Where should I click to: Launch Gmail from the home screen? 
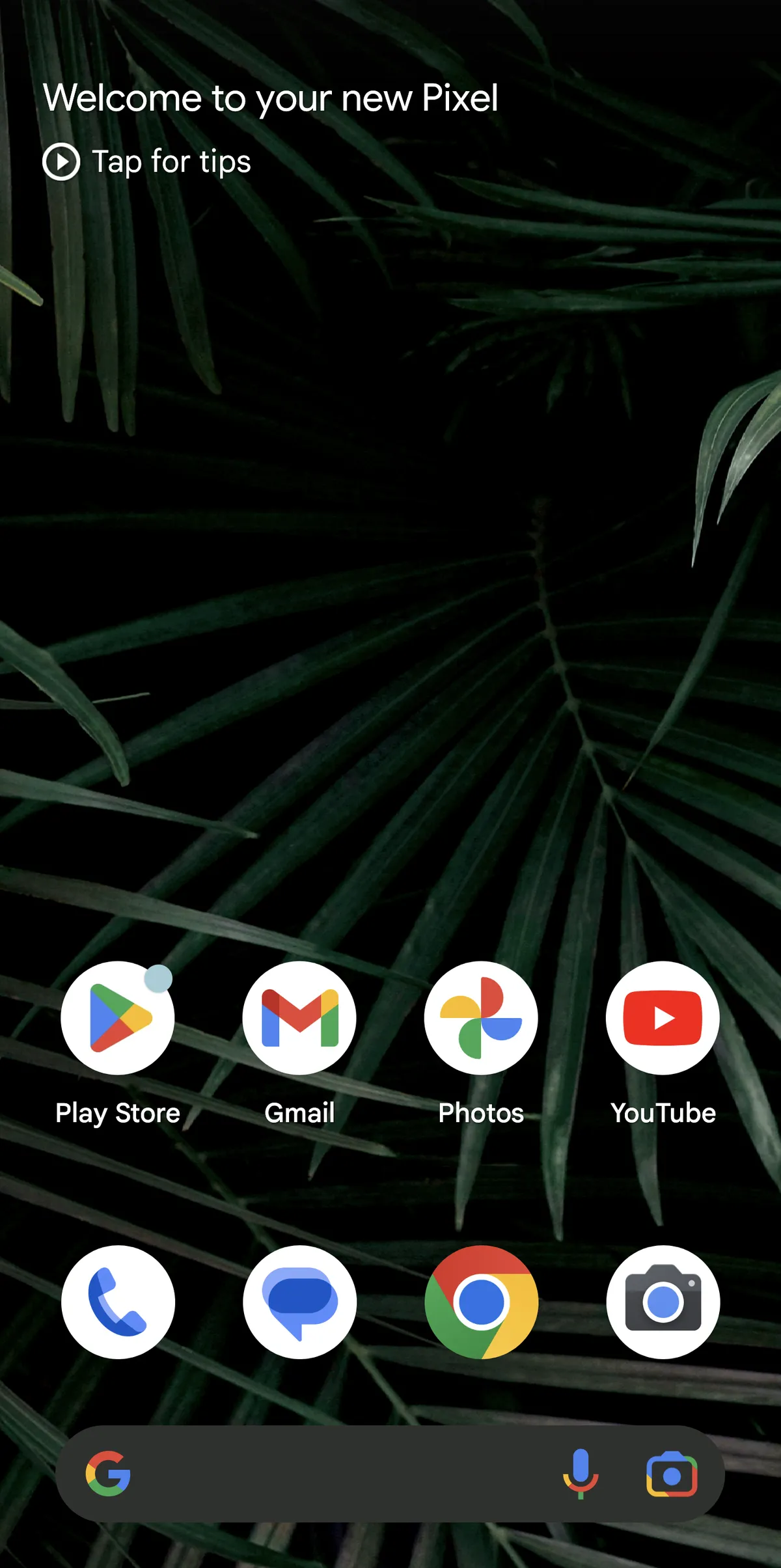299,1018
